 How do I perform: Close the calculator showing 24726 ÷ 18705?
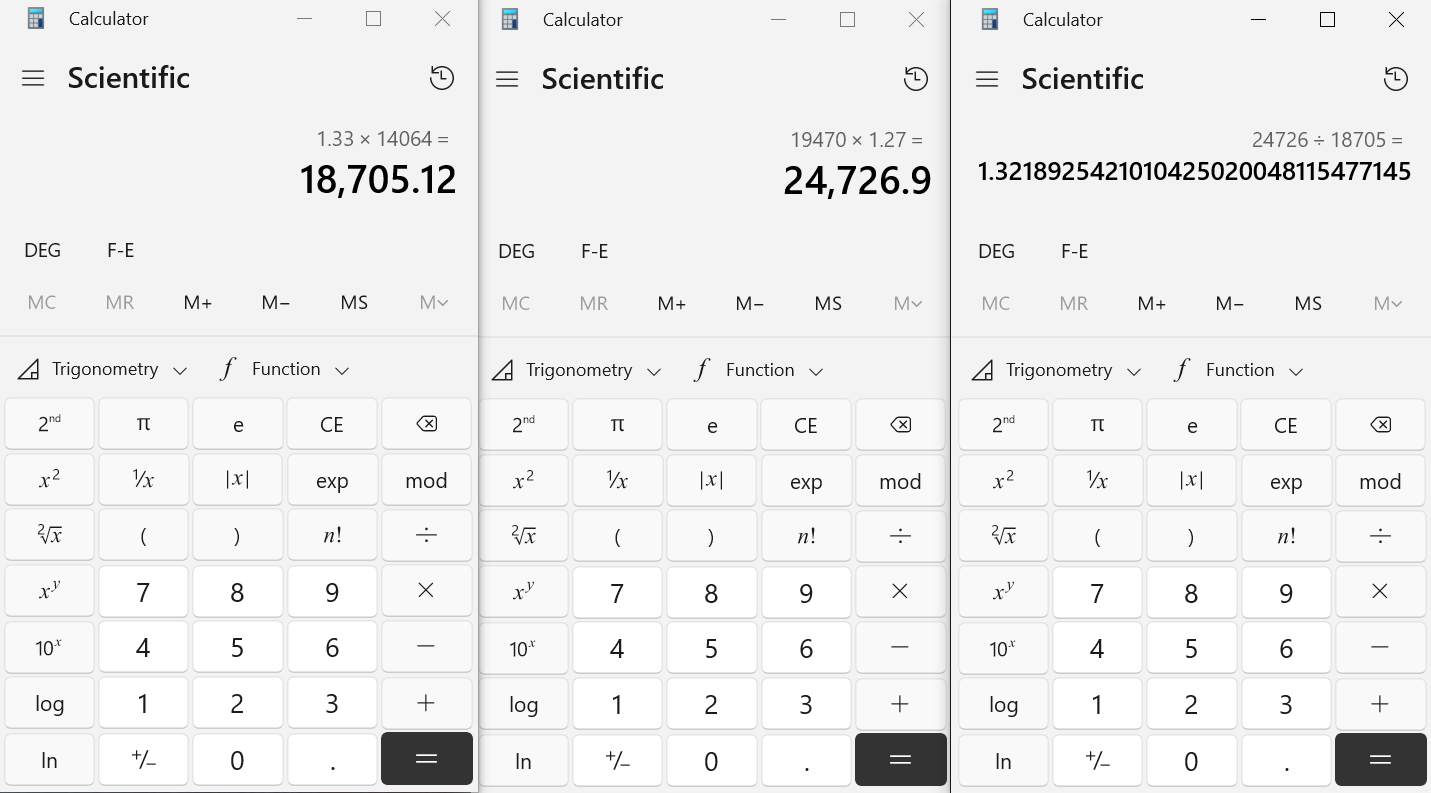point(1396,20)
